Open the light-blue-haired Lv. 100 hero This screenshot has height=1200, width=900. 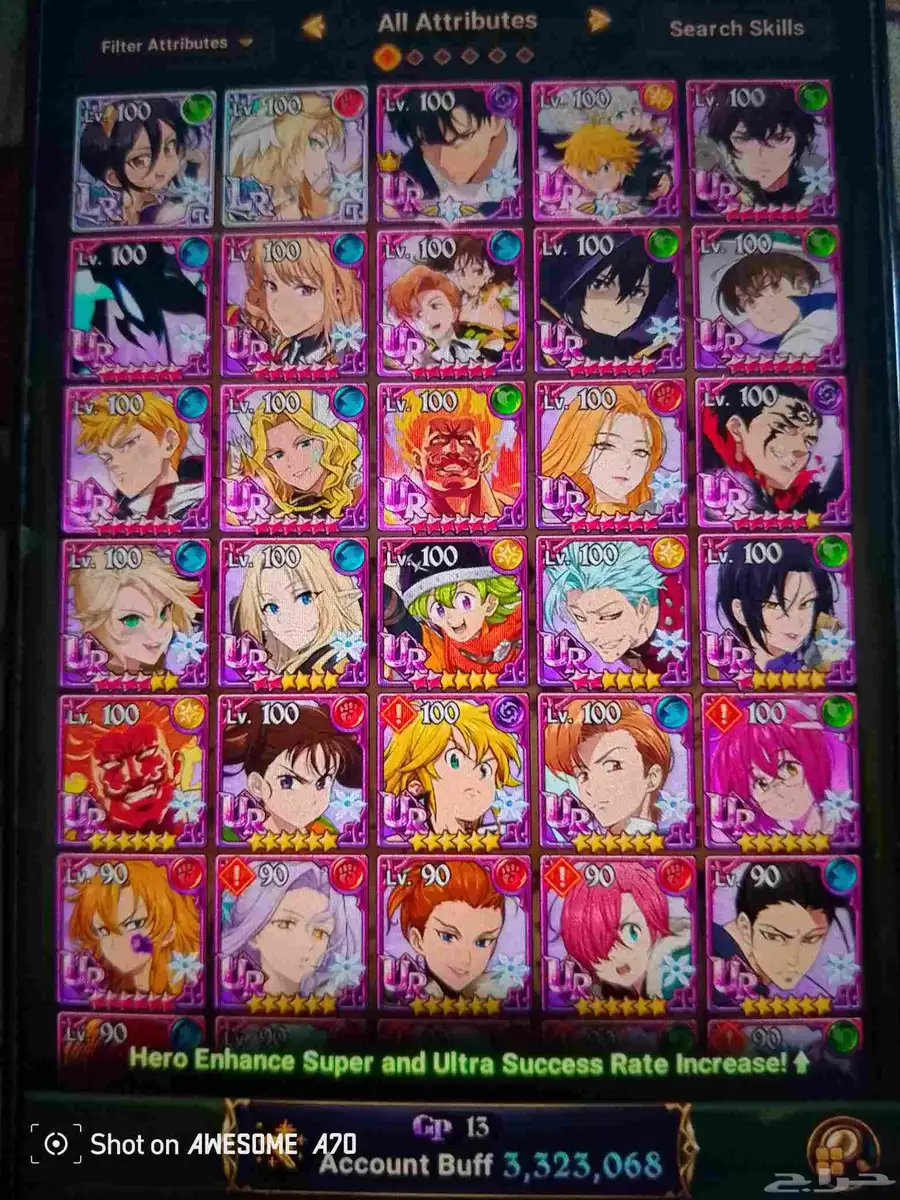(612, 612)
